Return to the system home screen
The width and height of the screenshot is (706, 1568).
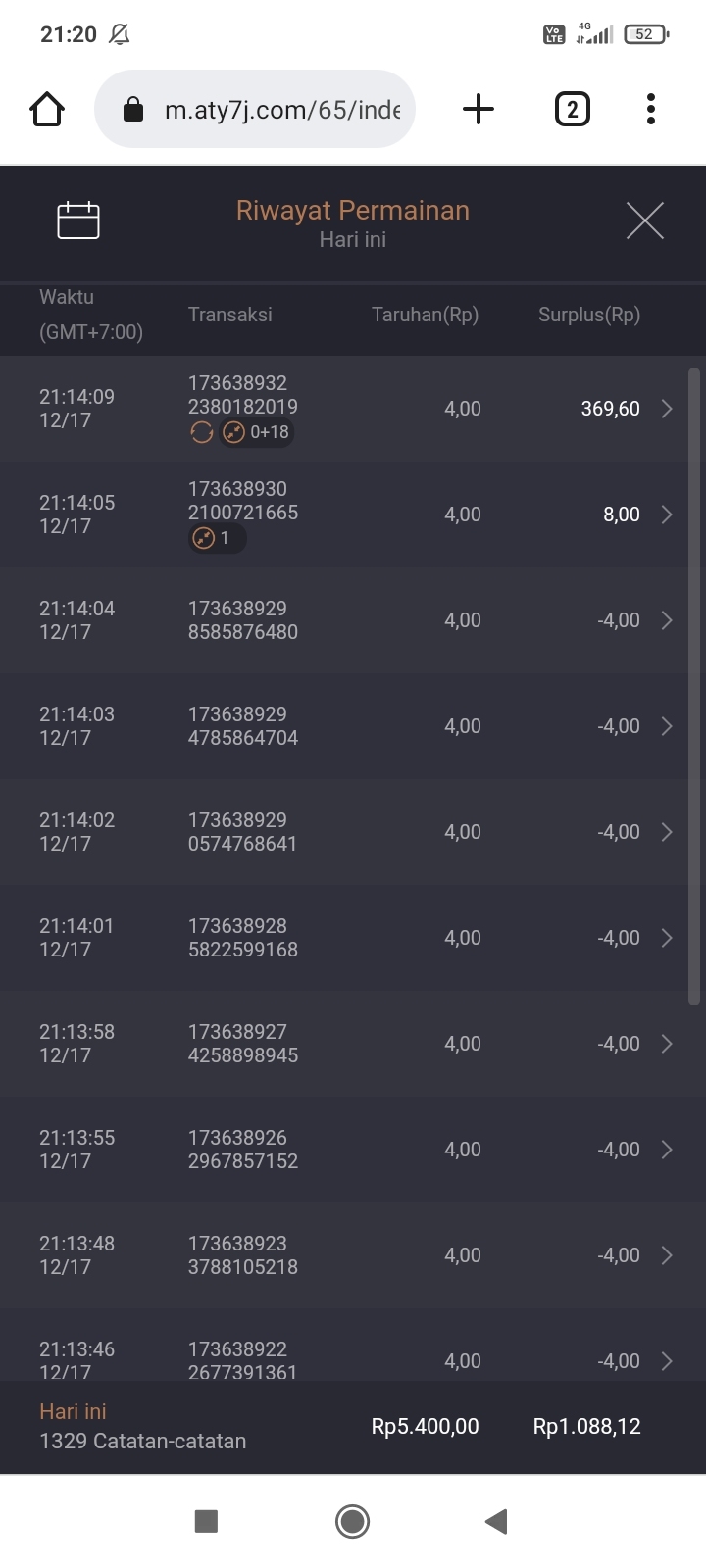point(352,1521)
